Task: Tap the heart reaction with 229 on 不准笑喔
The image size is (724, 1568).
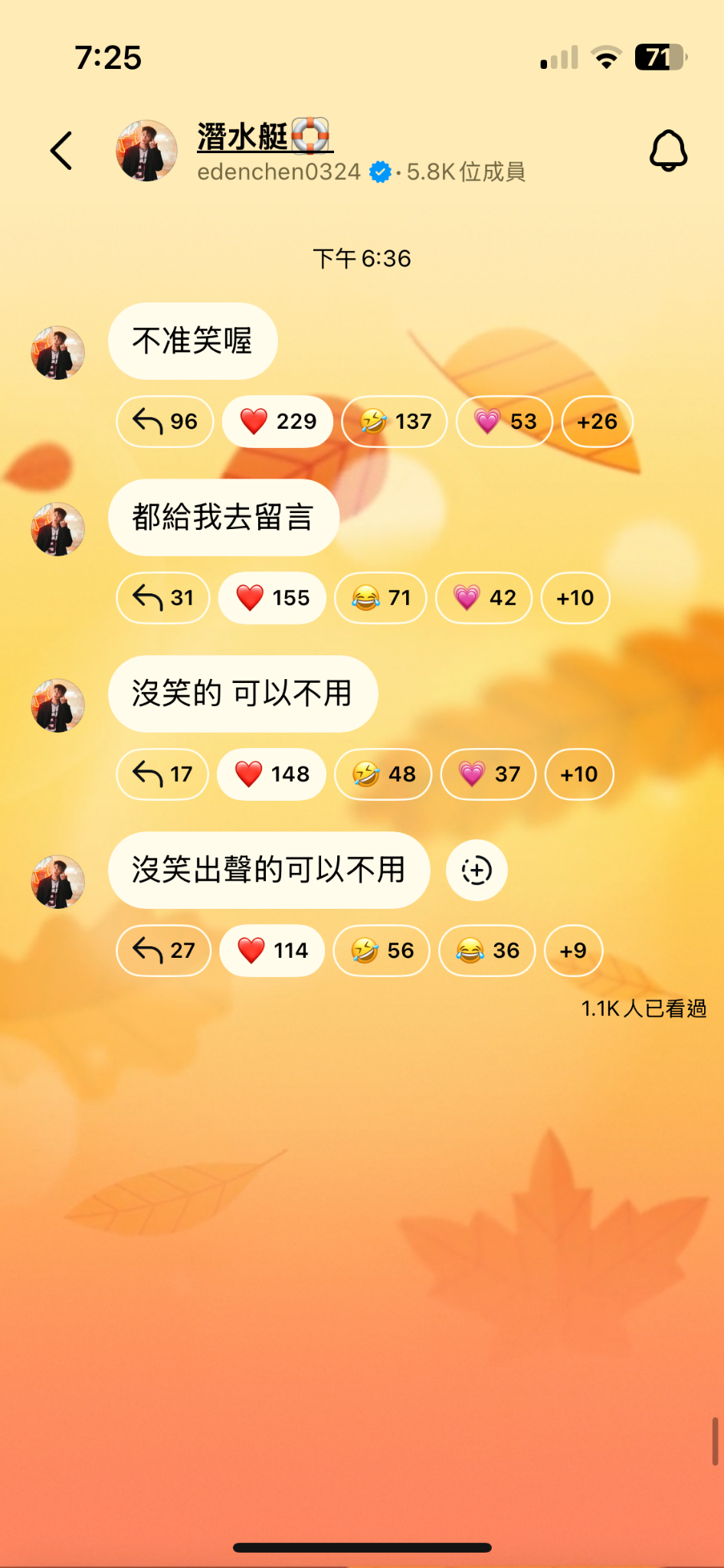Action: 277,421
